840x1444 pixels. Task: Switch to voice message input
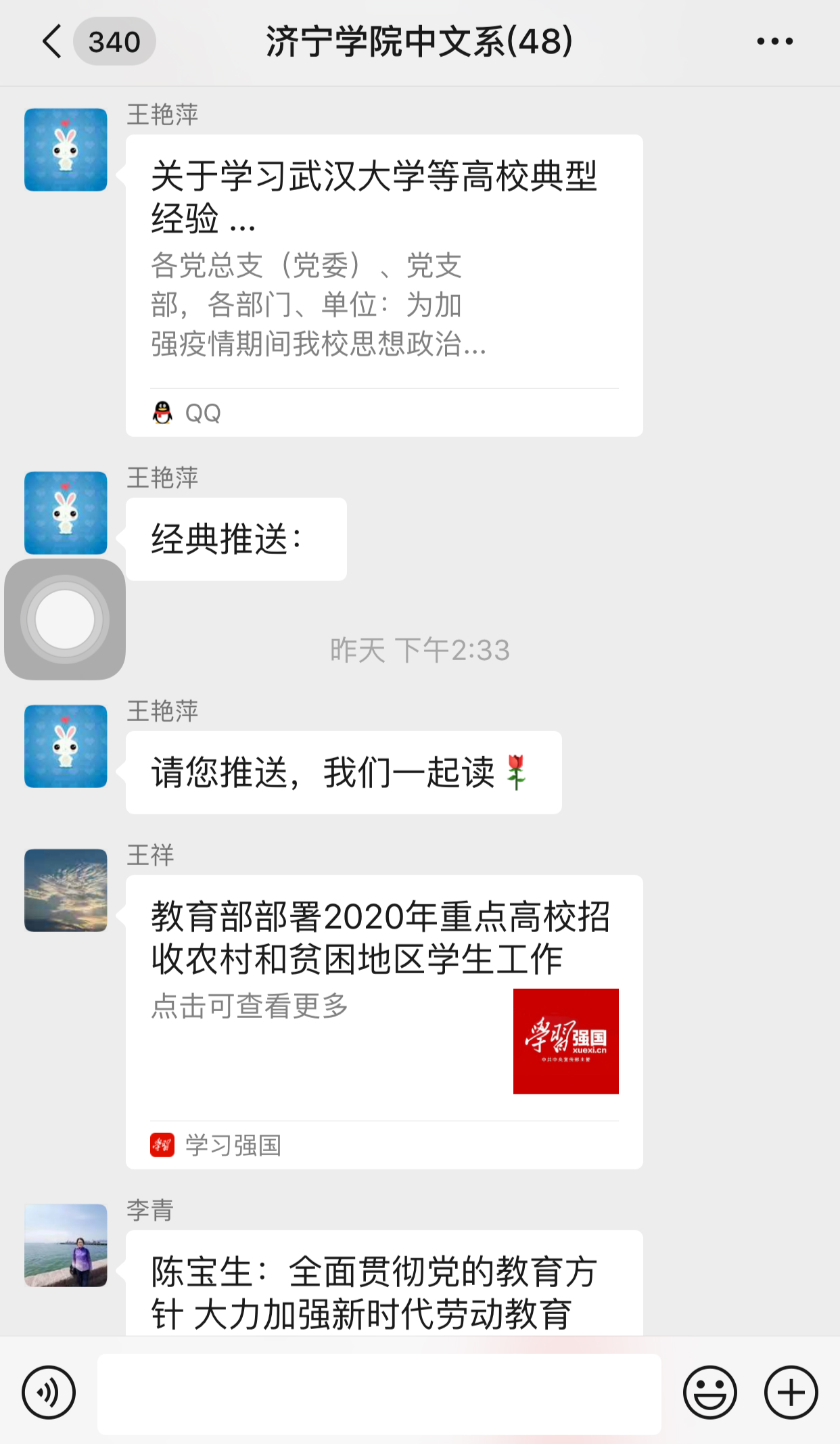point(48,1393)
